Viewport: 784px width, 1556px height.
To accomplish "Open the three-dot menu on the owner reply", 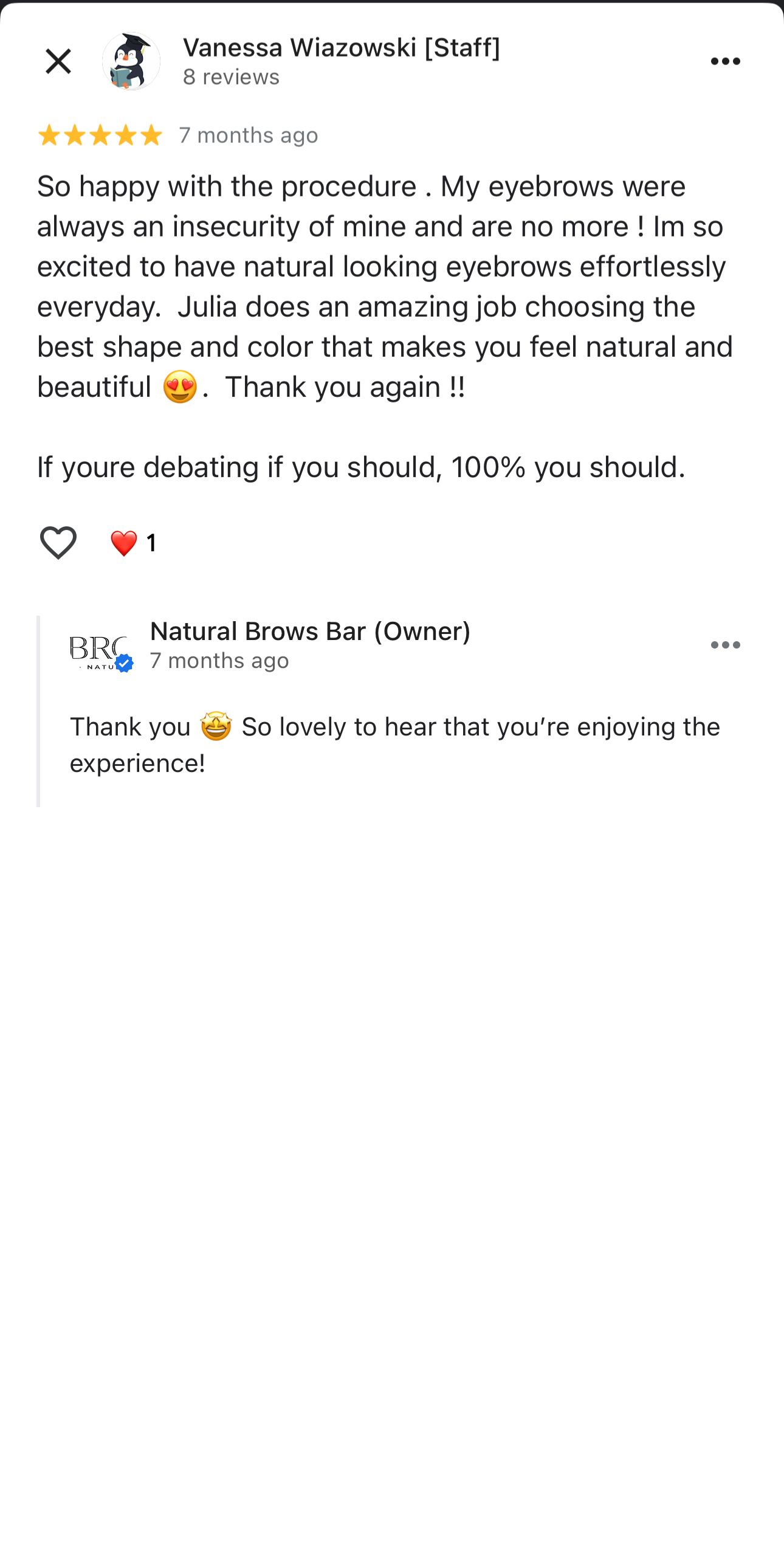I will [x=726, y=644].
